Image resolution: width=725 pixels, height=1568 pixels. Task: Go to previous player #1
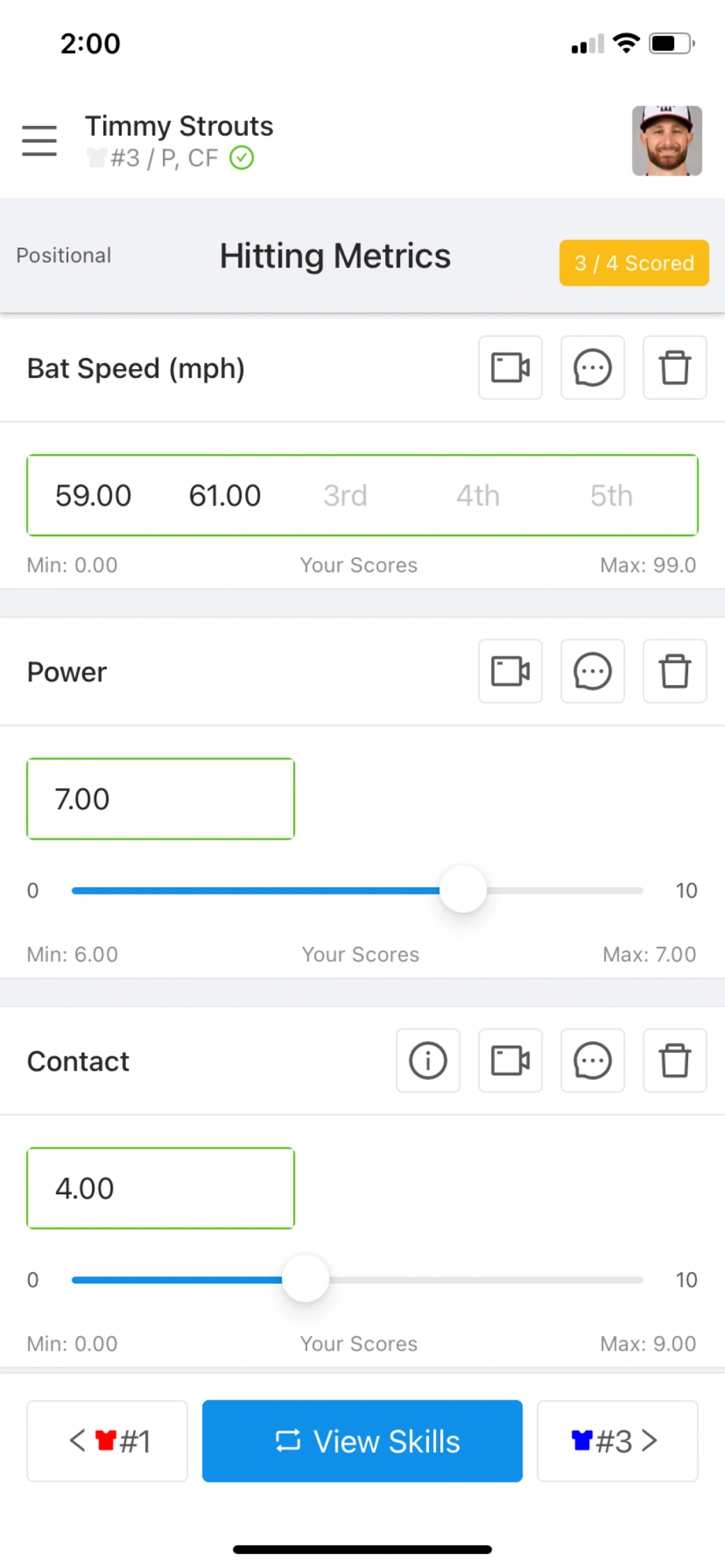(x=108, y=1441)
